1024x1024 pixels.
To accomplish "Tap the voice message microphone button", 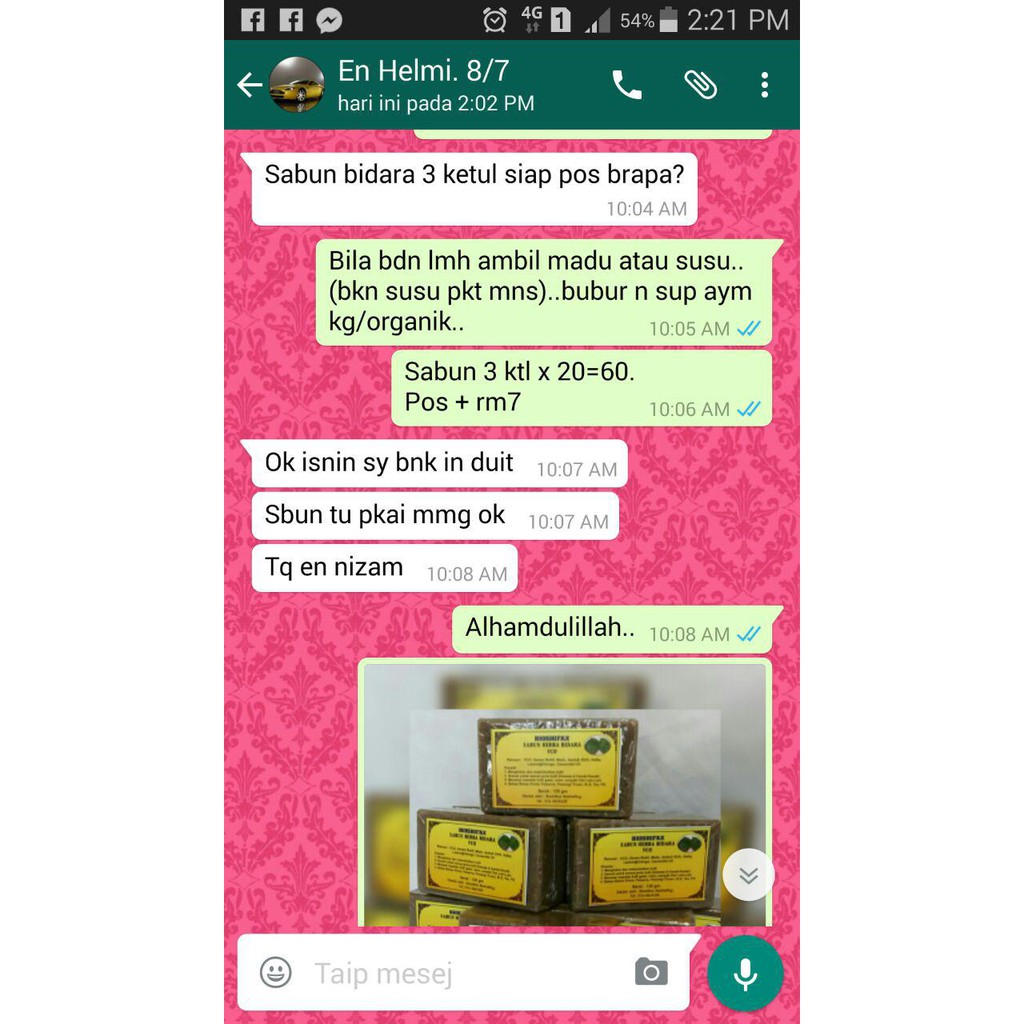I will click(745, 973).
